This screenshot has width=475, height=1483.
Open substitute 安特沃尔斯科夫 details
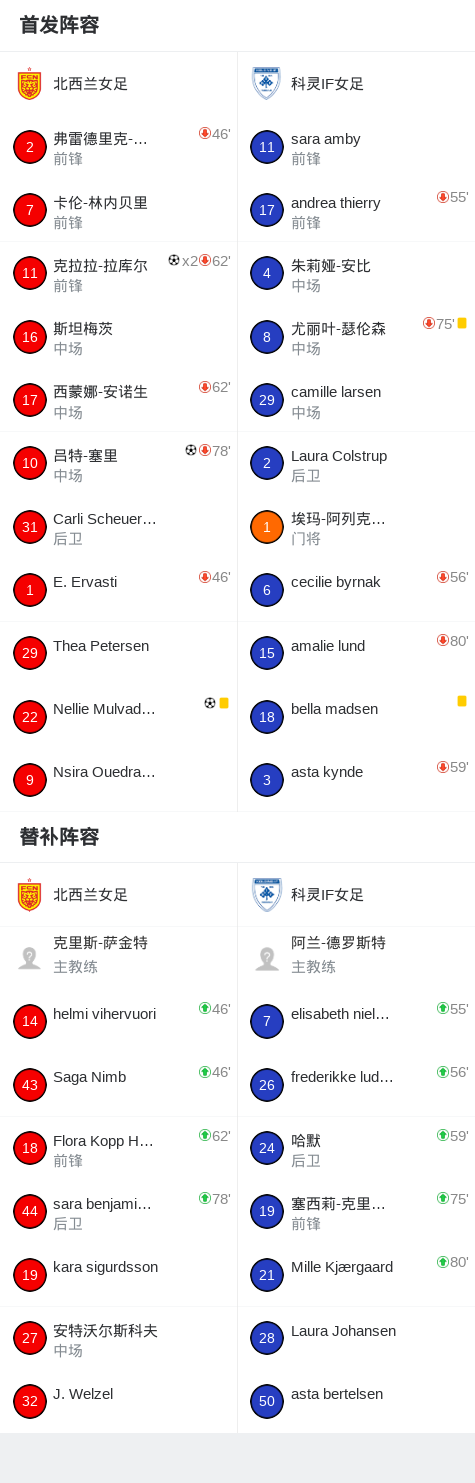click(x=118, y=1338)
